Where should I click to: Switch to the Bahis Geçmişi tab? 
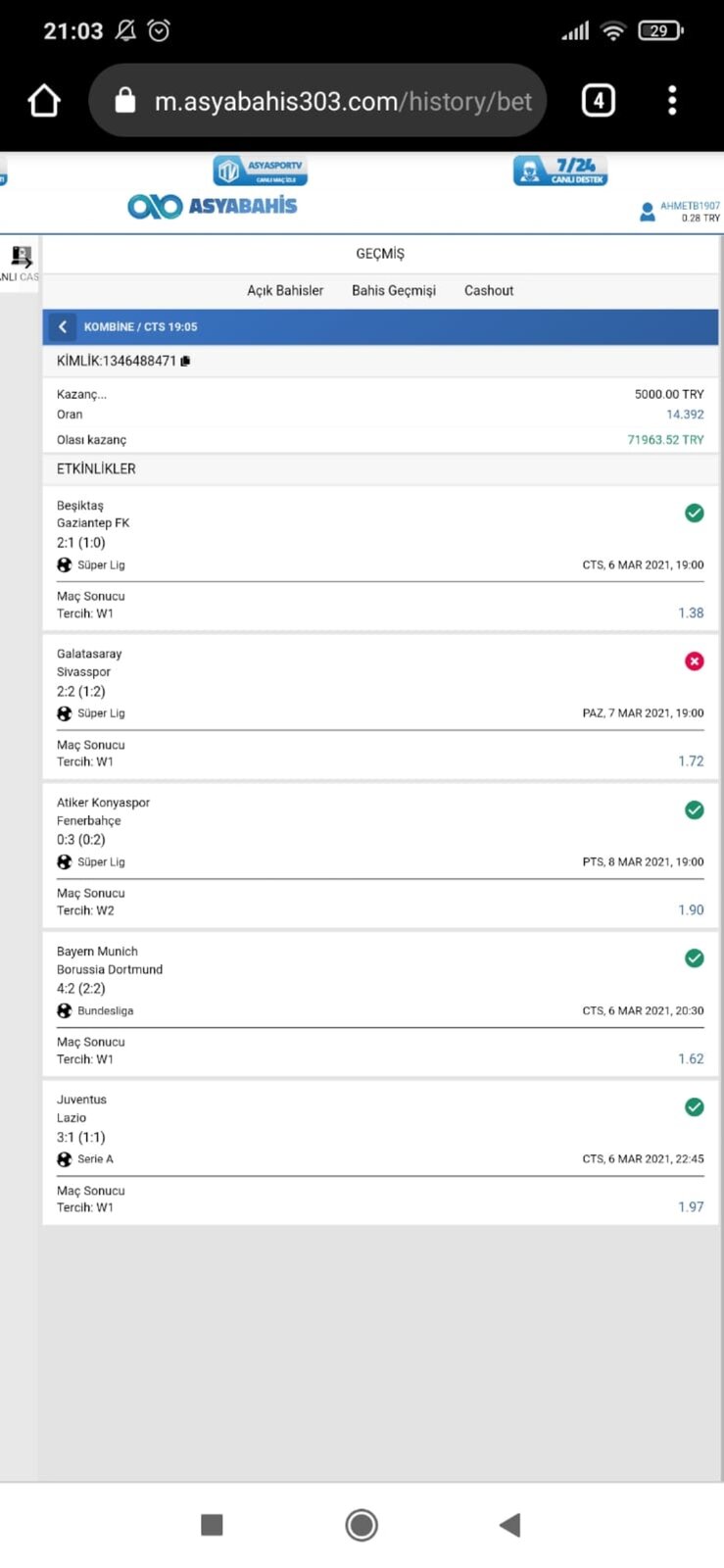[394, 290]
